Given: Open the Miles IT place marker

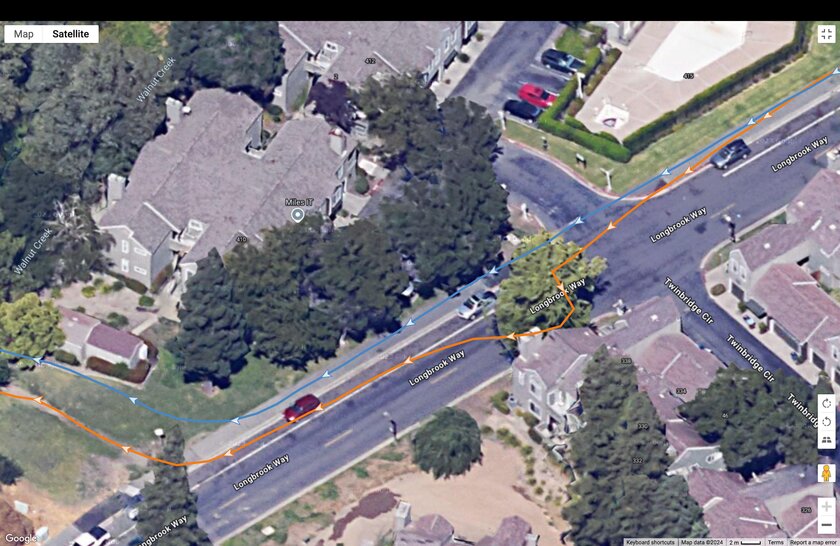Looking at the screenshot, I should tap(297, 215).
